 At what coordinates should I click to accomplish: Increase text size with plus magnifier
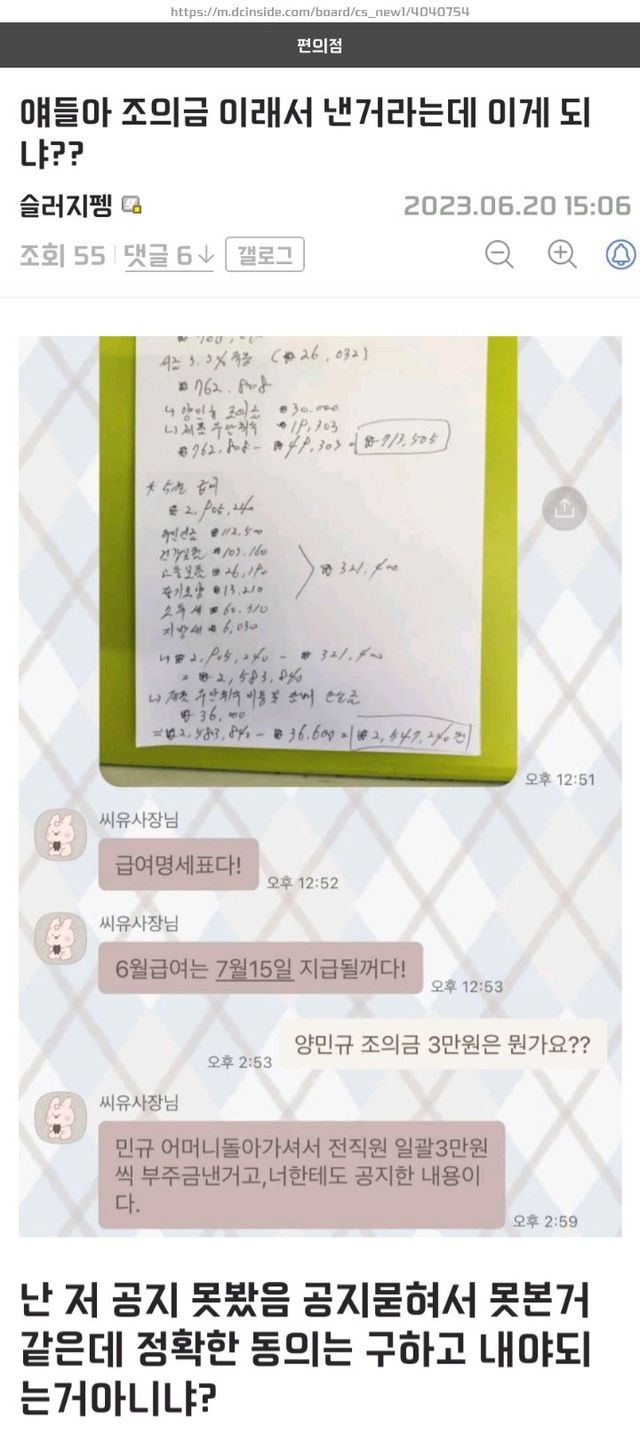coord(562,255)
